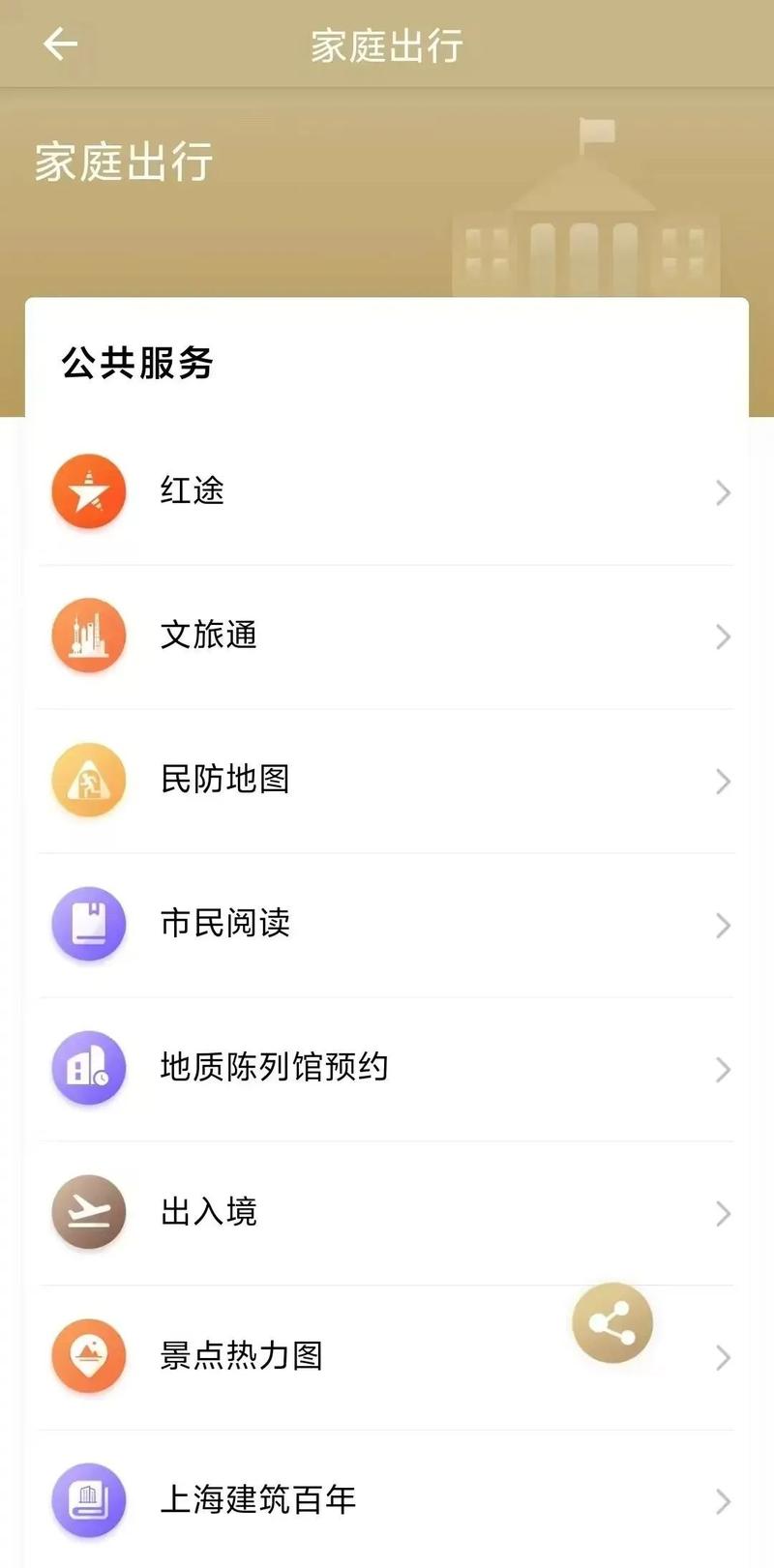Screen dimensions: 774x1568
Task: Expand the 文旅通 row chevron
Action: [x=723, y=637]
